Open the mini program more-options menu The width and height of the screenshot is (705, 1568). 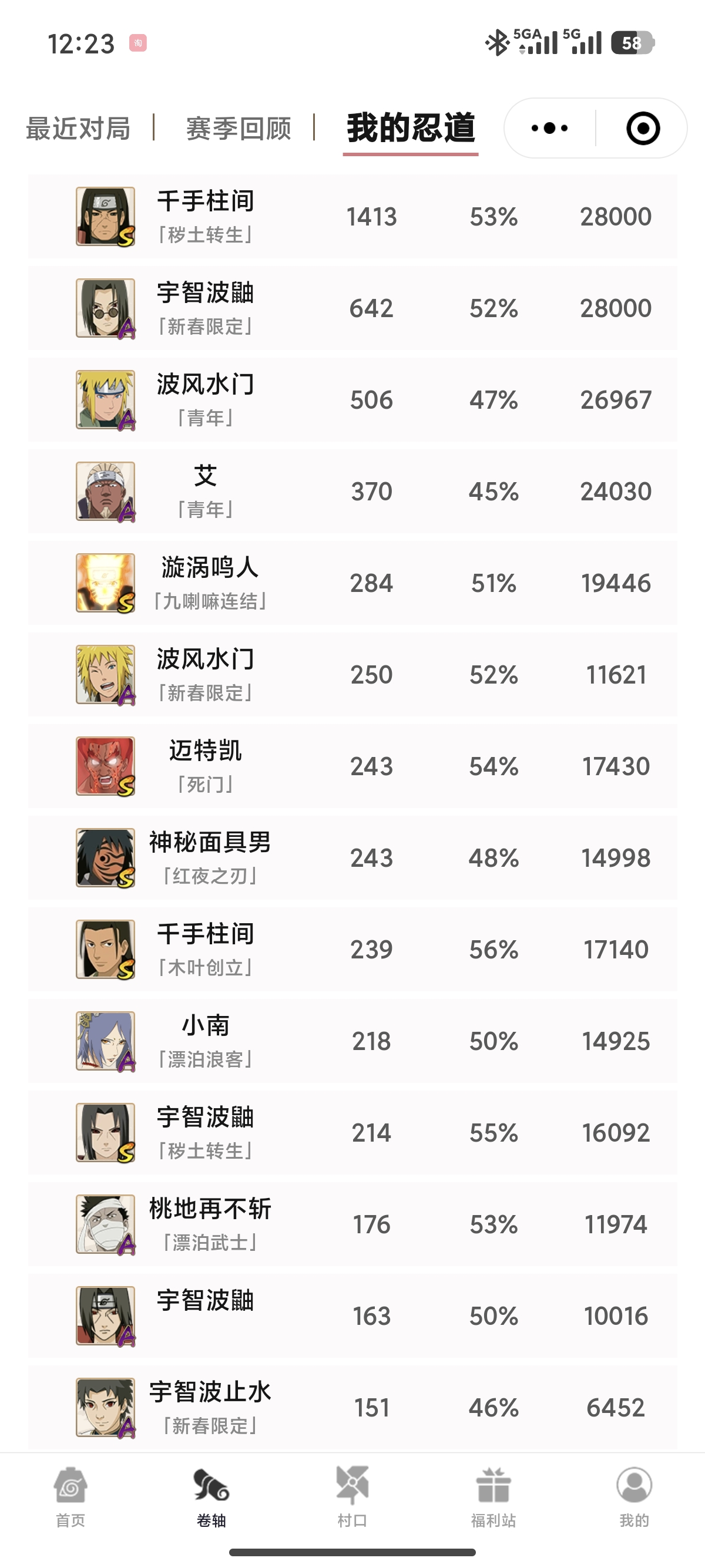click(549, 129)
